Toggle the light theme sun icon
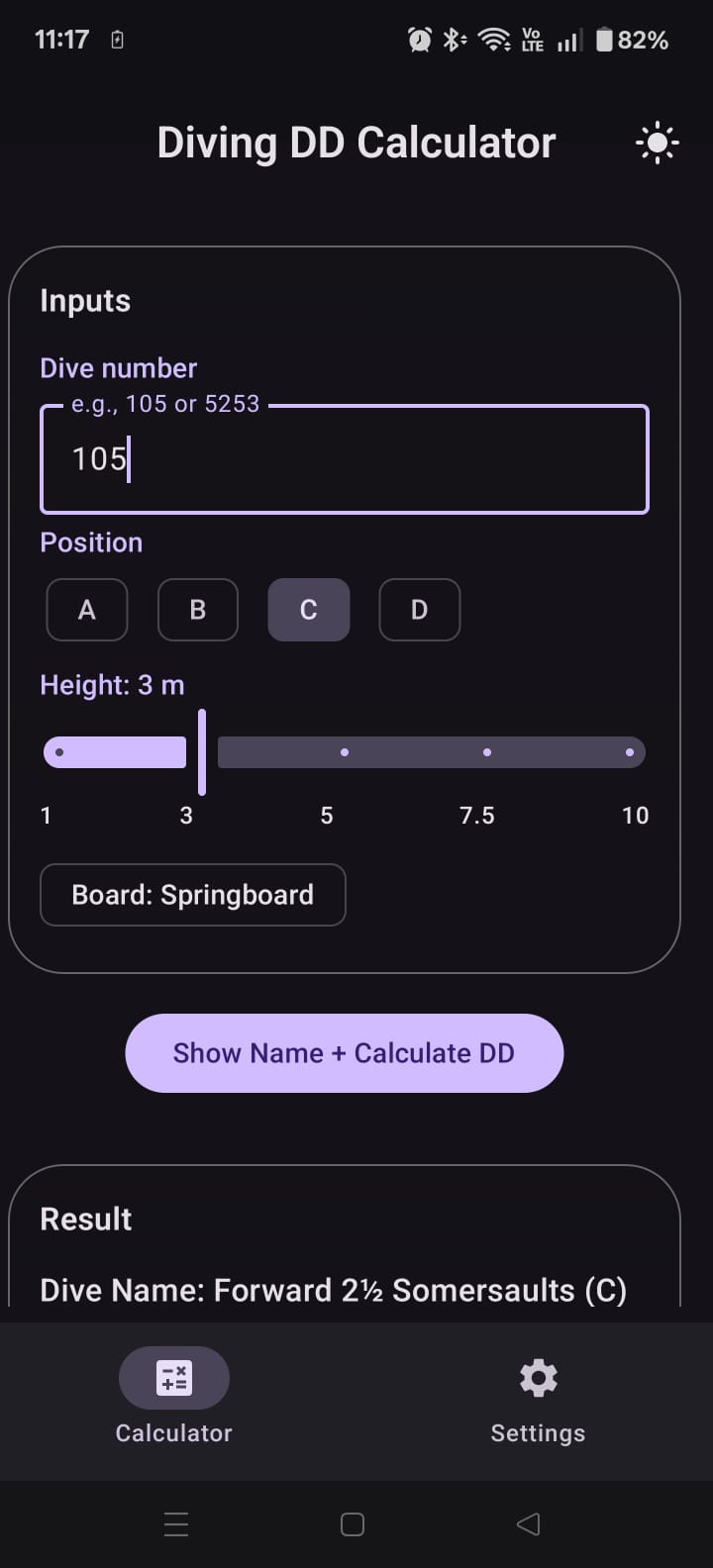713x1568 pixels. pos(657,144)
